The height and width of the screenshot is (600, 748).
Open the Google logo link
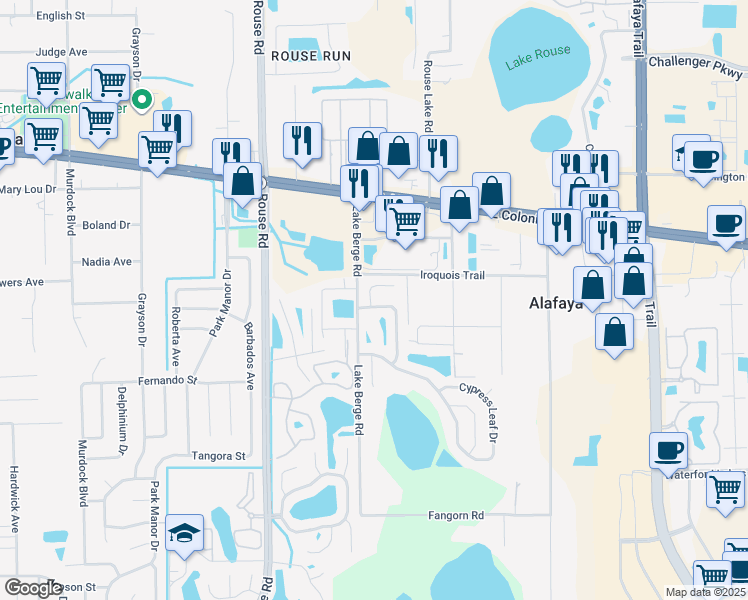(x=33, y=588)
